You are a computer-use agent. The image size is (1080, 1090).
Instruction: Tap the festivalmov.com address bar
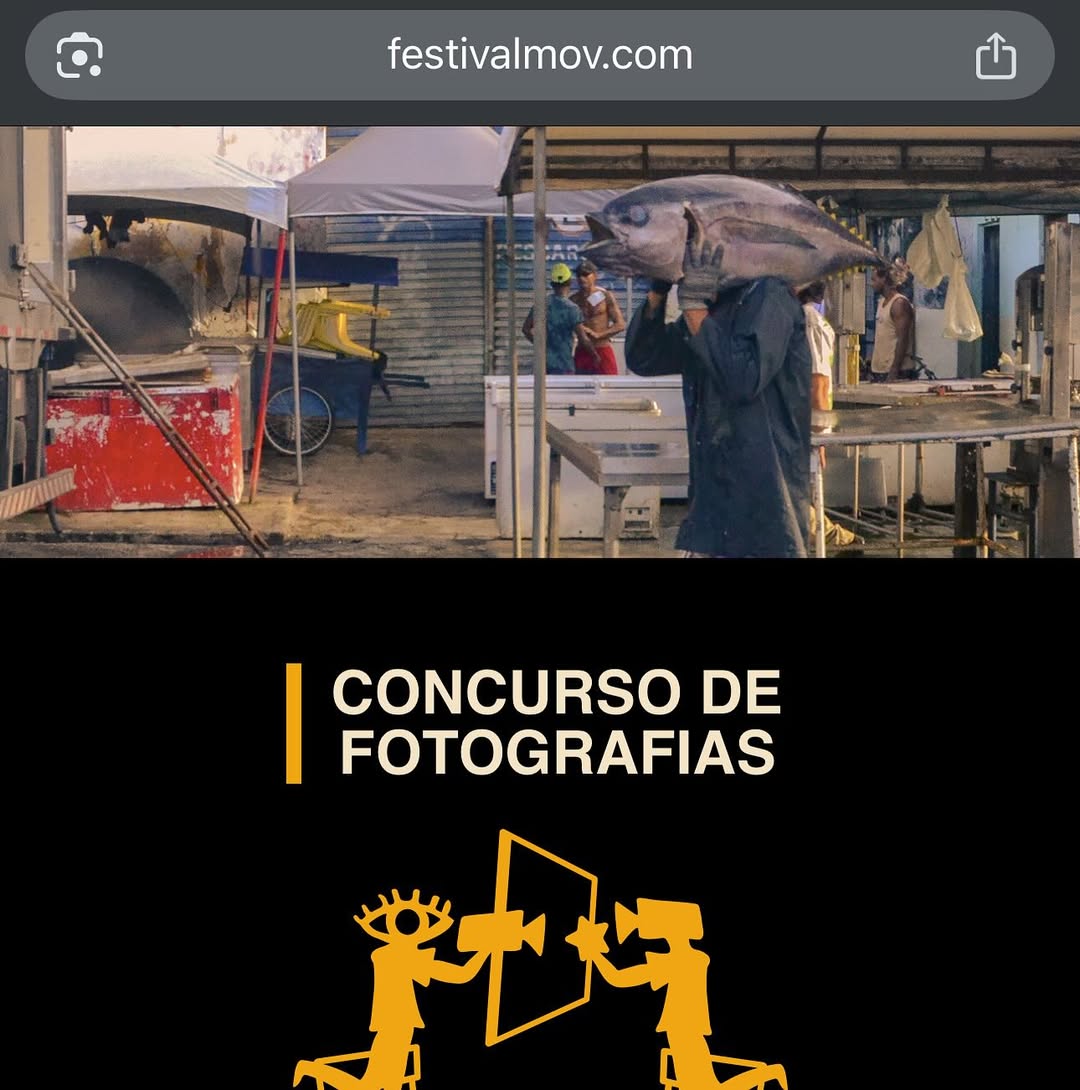[540, 55]
